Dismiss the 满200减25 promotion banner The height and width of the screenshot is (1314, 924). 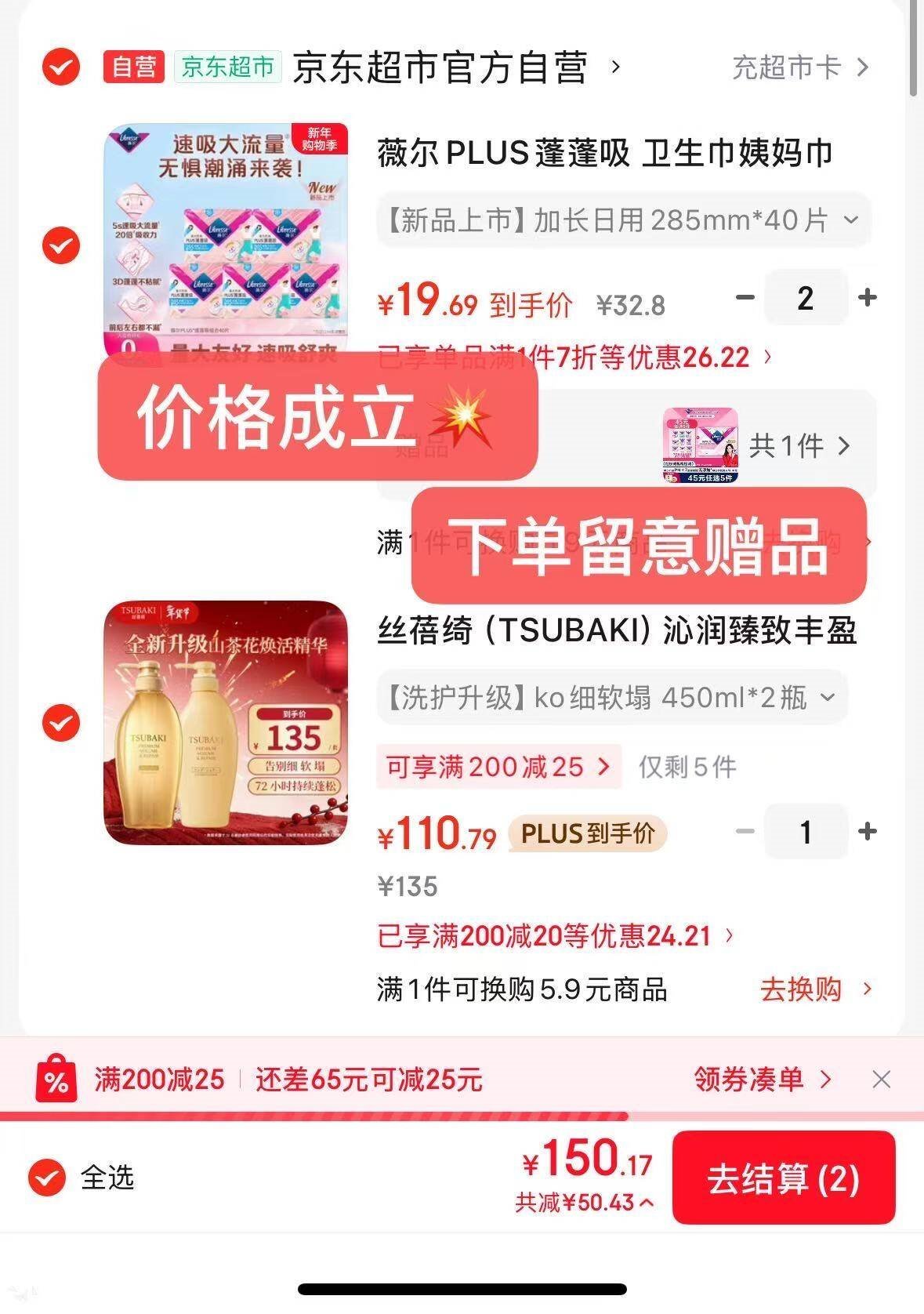[x=881, y=1080]
